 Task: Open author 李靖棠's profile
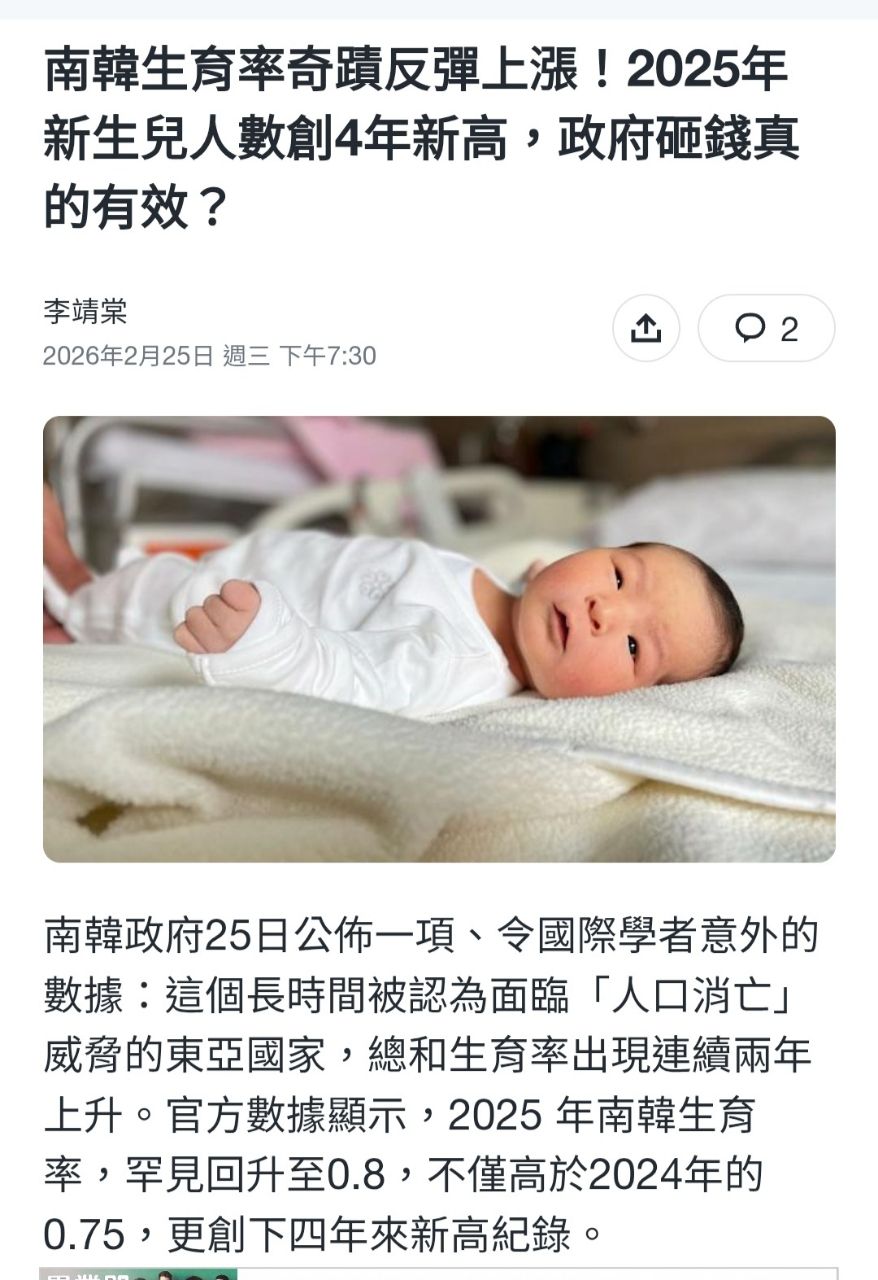pos(85,311)
